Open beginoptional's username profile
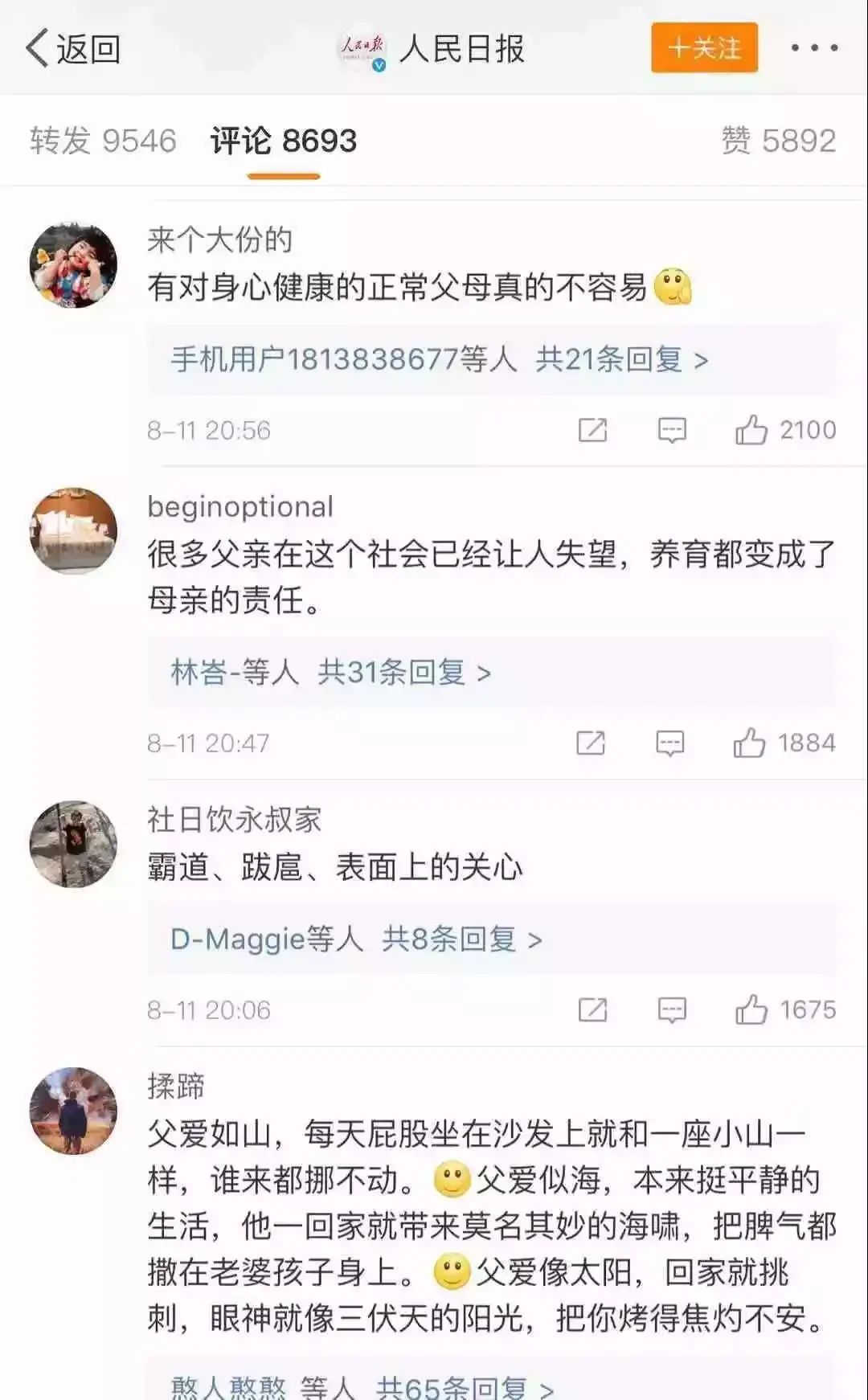Image resolution: width=868 pixels, height=1400 pixels. (x=240, y=507)
